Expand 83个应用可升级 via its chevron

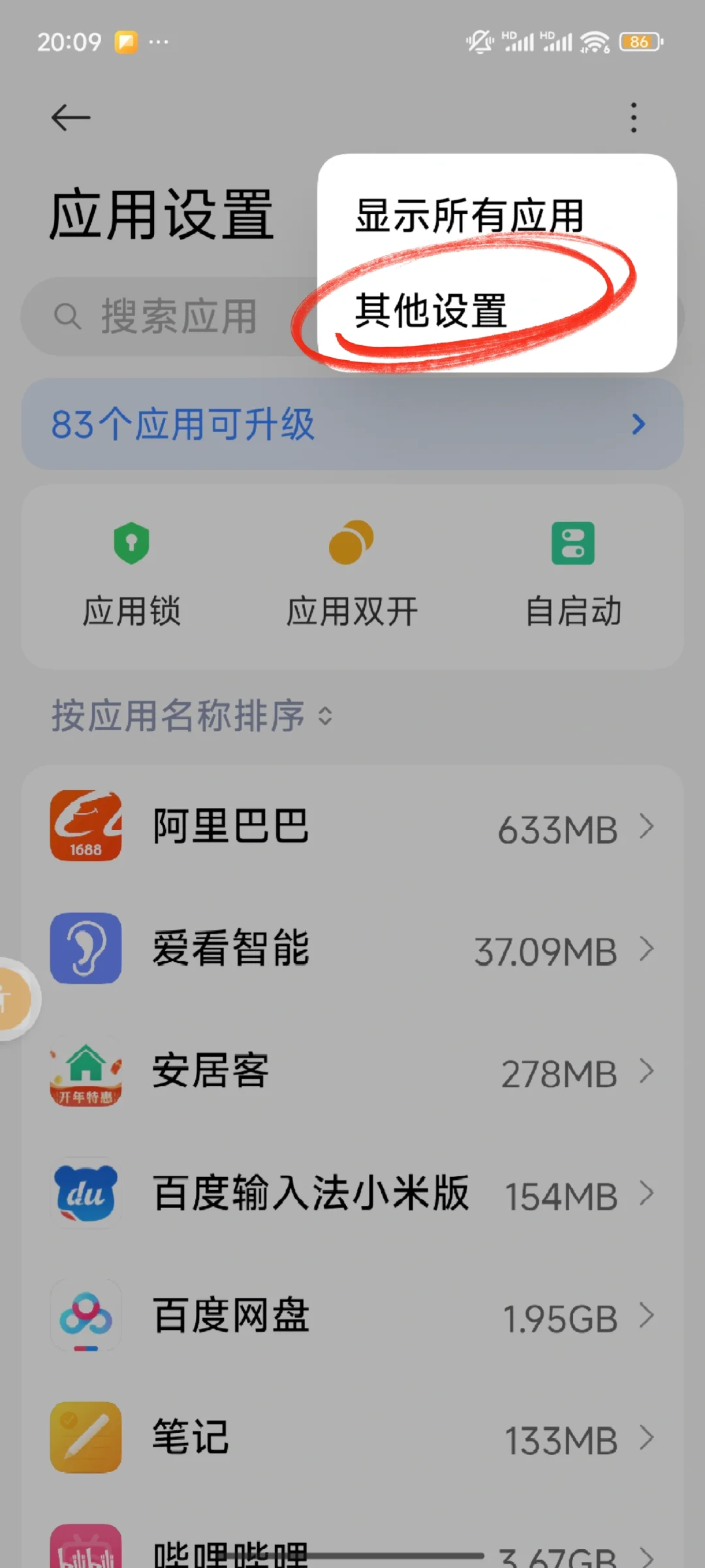pyautogui.click(x=640, y=424)
